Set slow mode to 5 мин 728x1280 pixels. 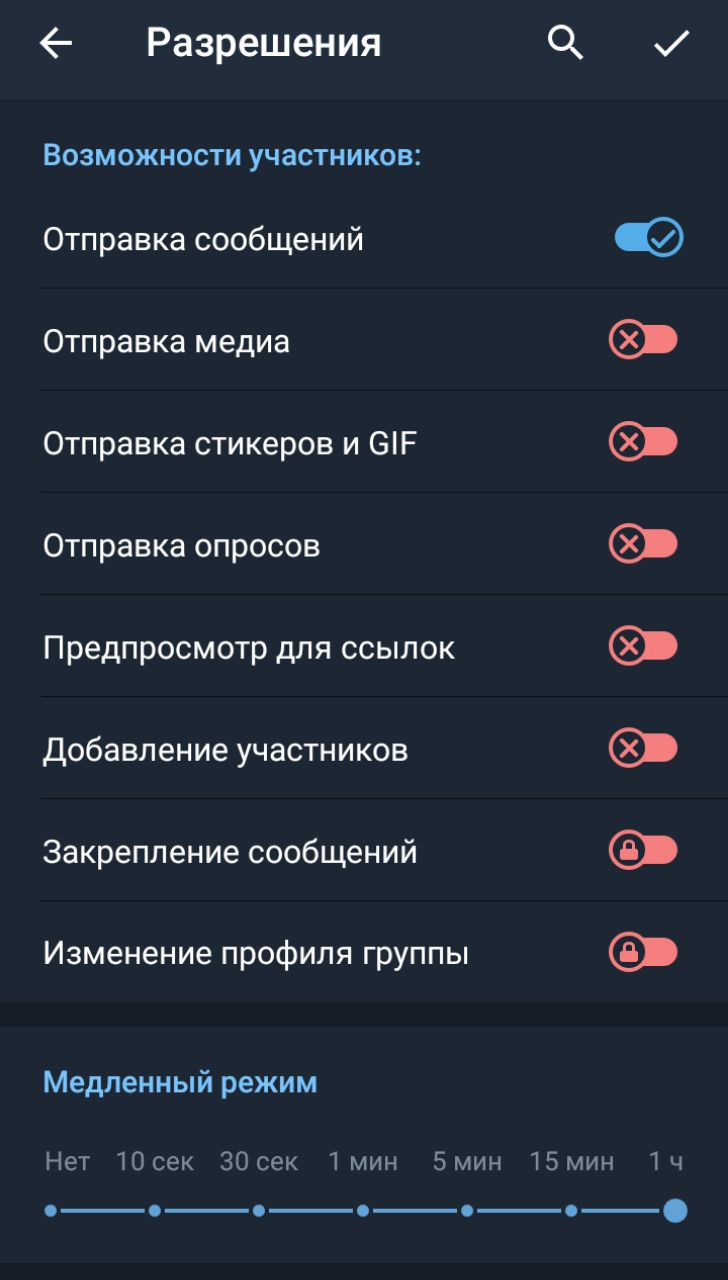point(467,1211)
